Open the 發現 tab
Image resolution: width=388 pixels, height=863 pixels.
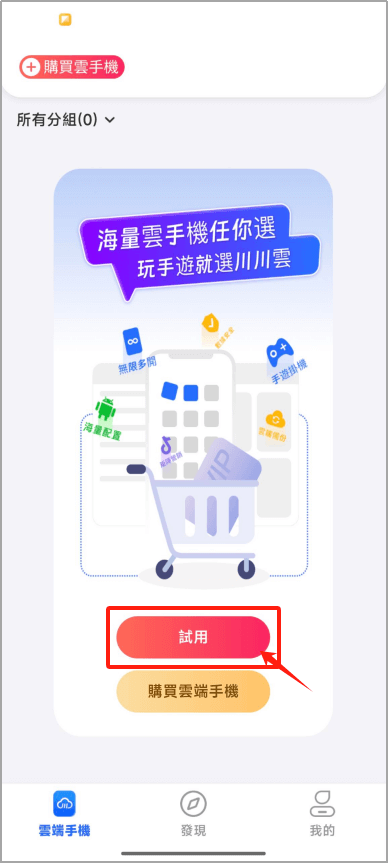(193, 813)
